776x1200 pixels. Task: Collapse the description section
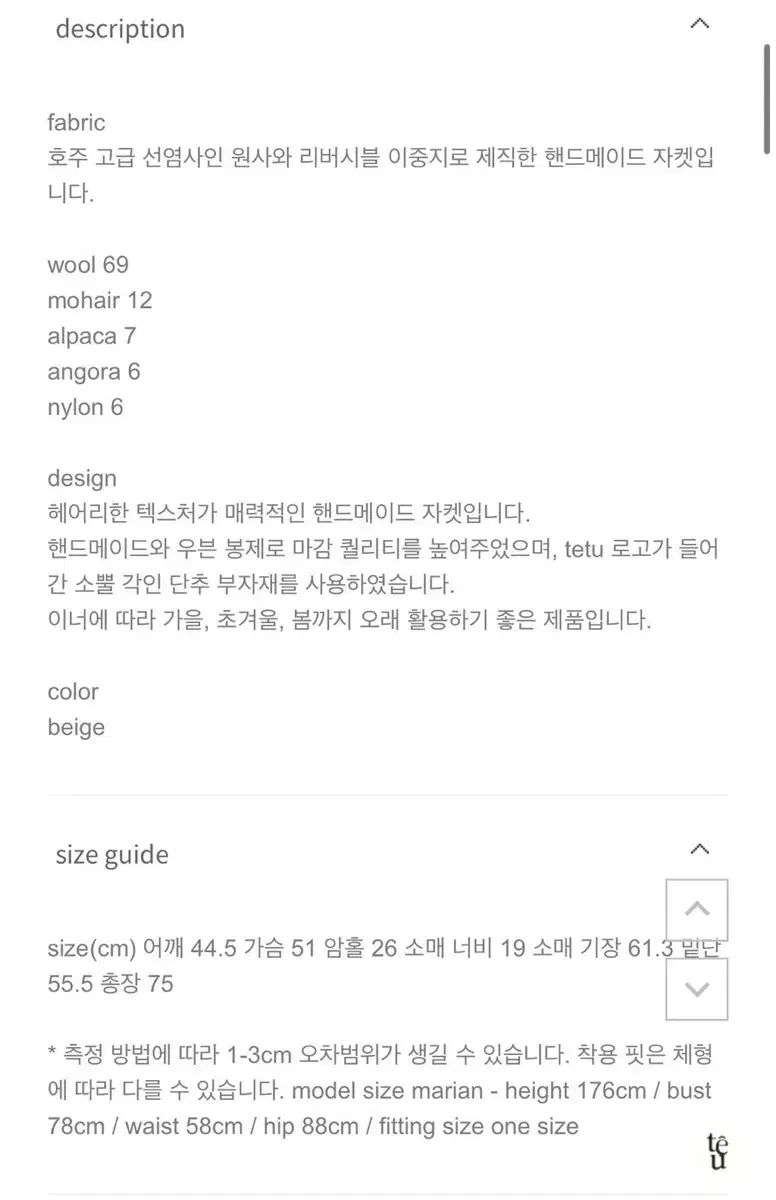click(x=700, y=24)
